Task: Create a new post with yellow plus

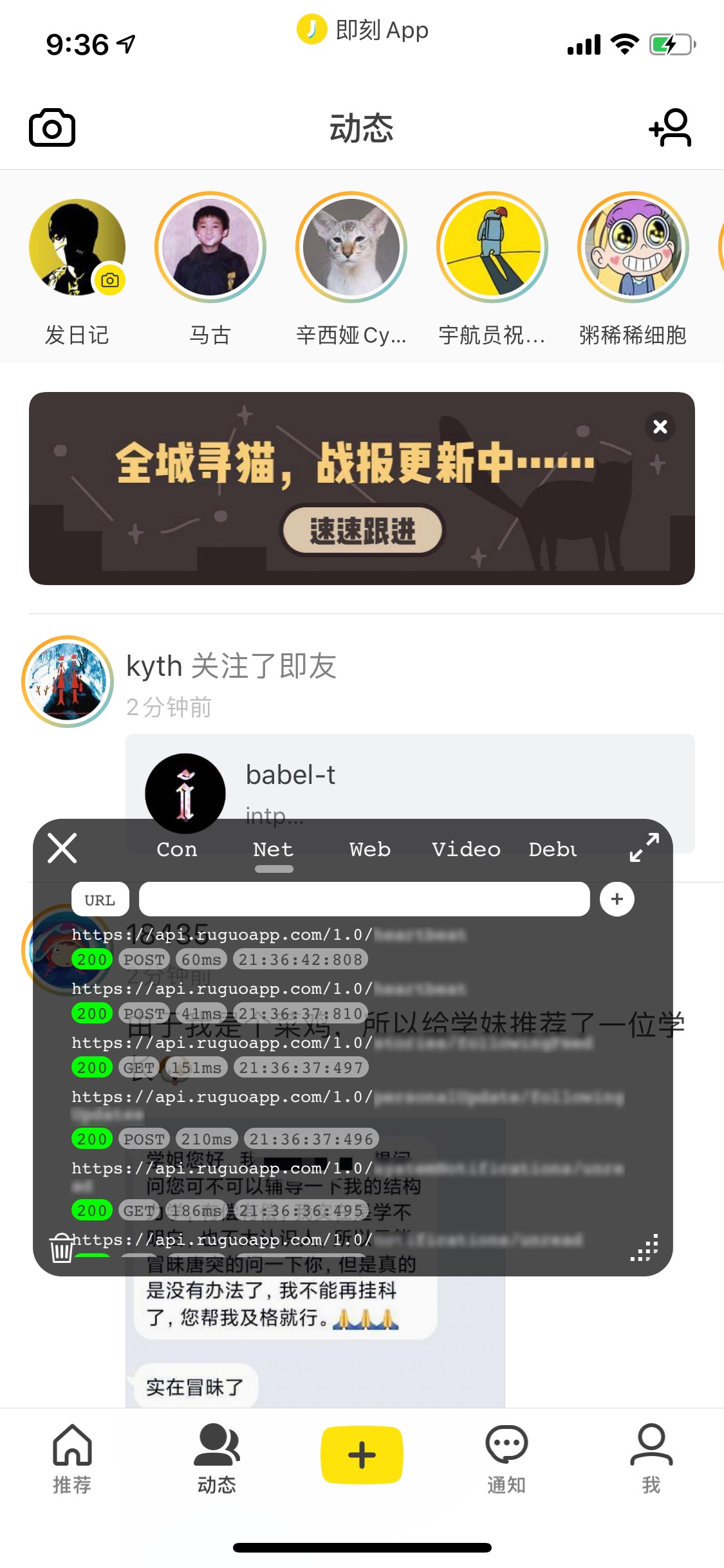Action: [x=362, y=1455]
